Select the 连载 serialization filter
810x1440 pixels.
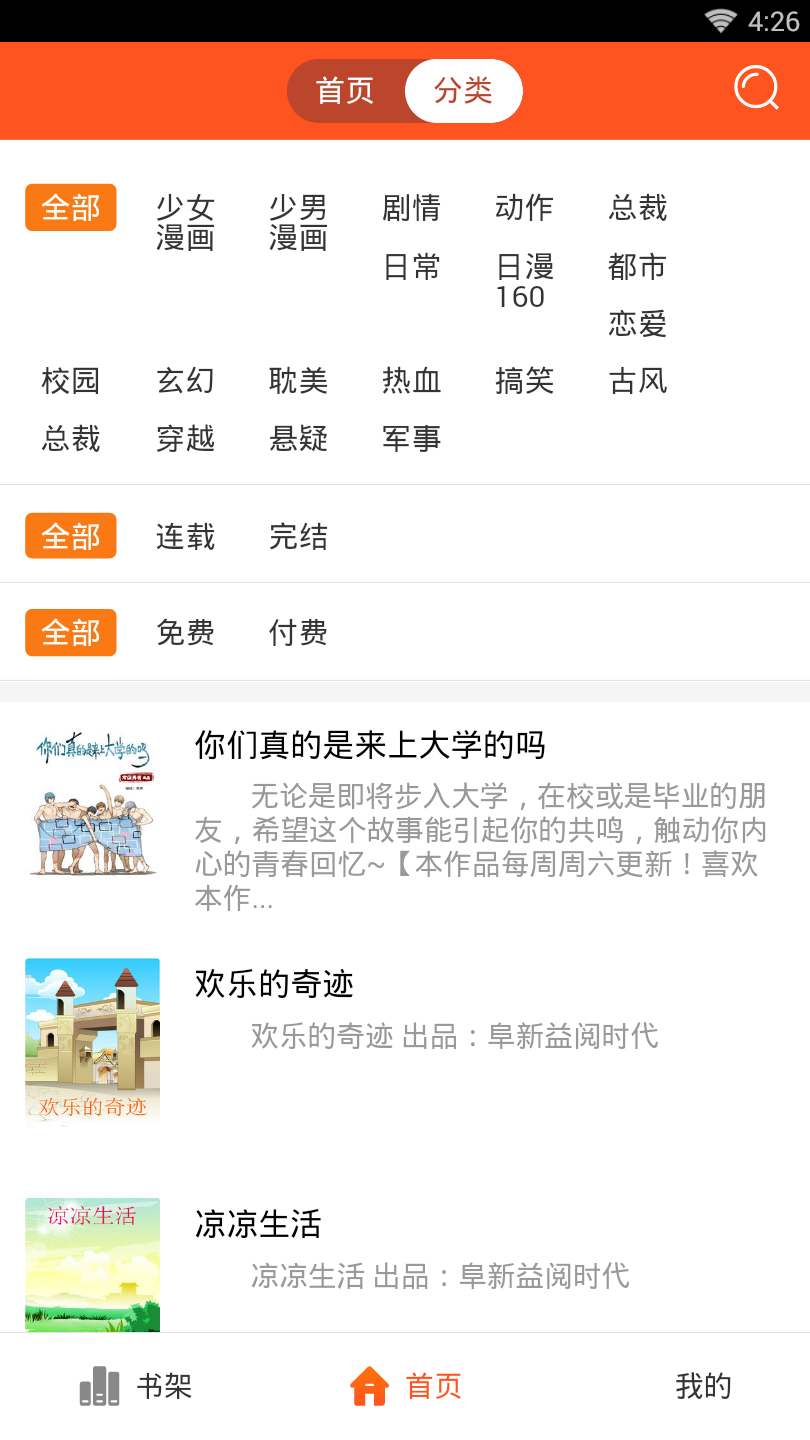coord(184,536)
